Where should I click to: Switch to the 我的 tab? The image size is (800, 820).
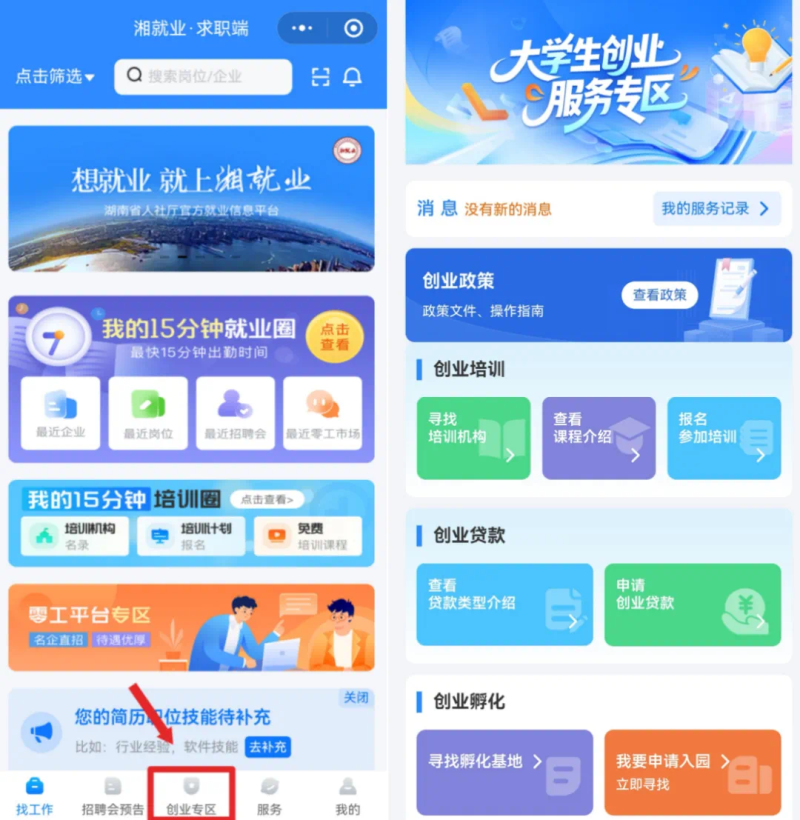347,796
